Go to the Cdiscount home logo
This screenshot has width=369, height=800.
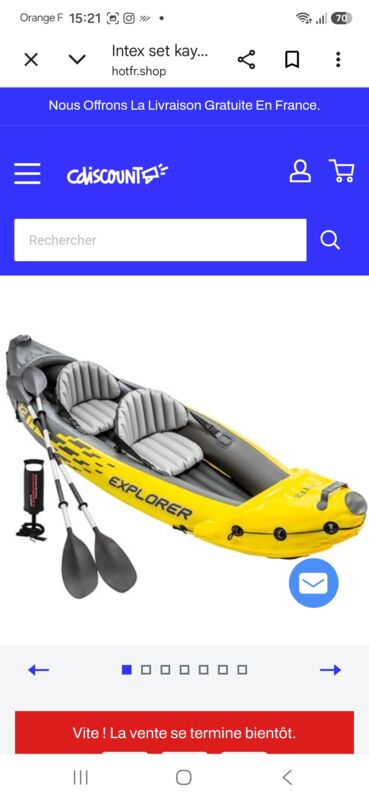click(x=117, y=174)
